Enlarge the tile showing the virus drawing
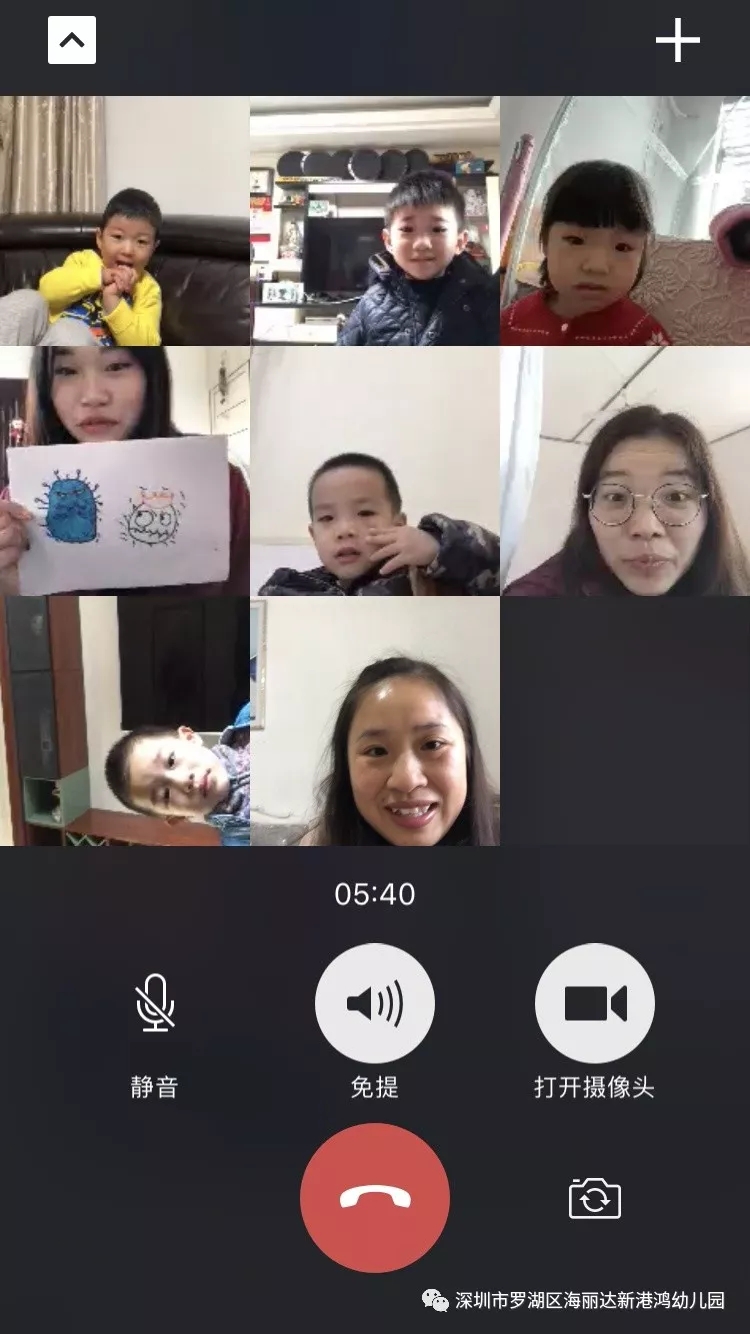Screen dimensions: 750x1334 pyautogui.click(x=125, y=471)
